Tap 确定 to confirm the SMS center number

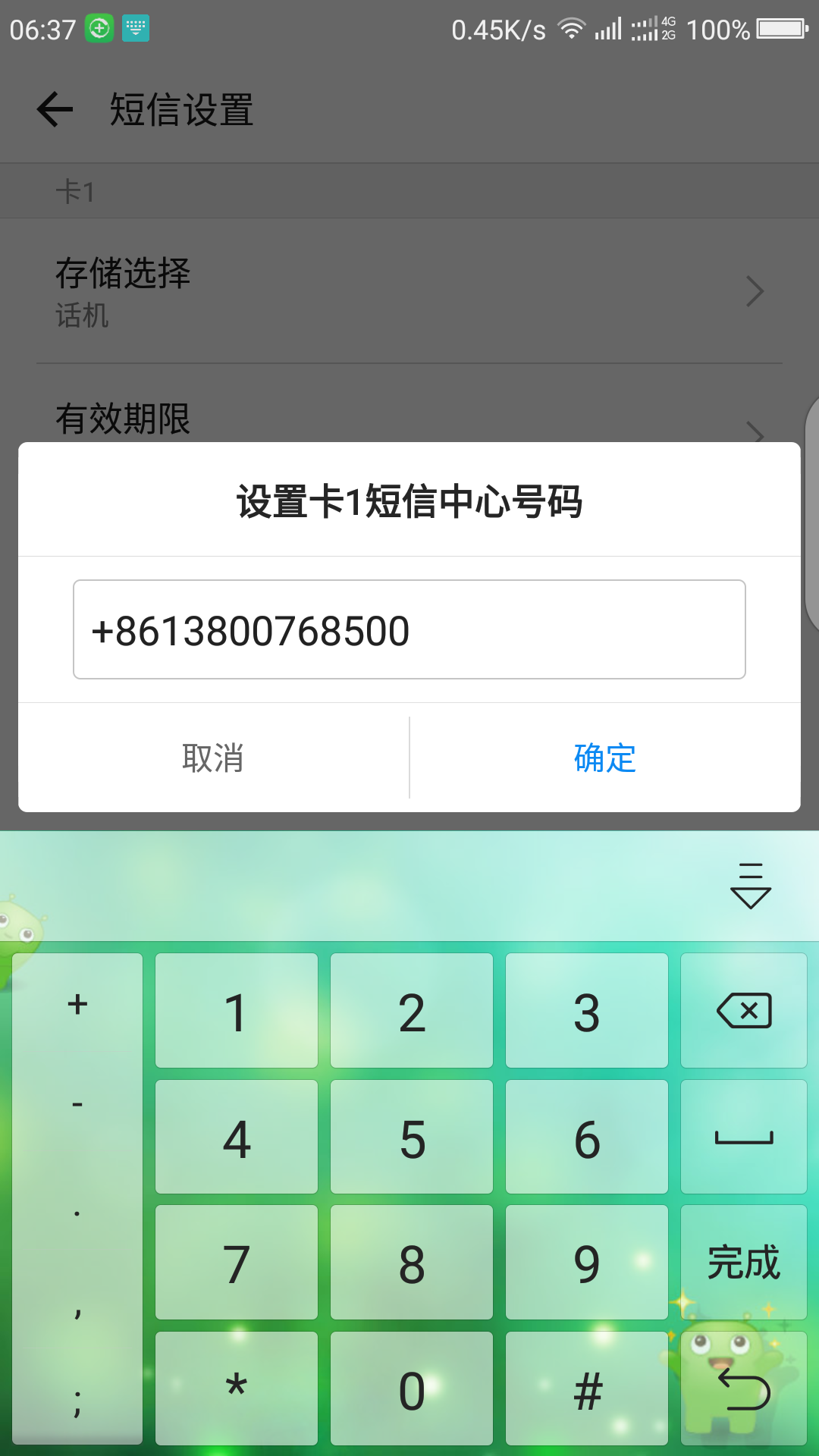click(x=604, y=758)
